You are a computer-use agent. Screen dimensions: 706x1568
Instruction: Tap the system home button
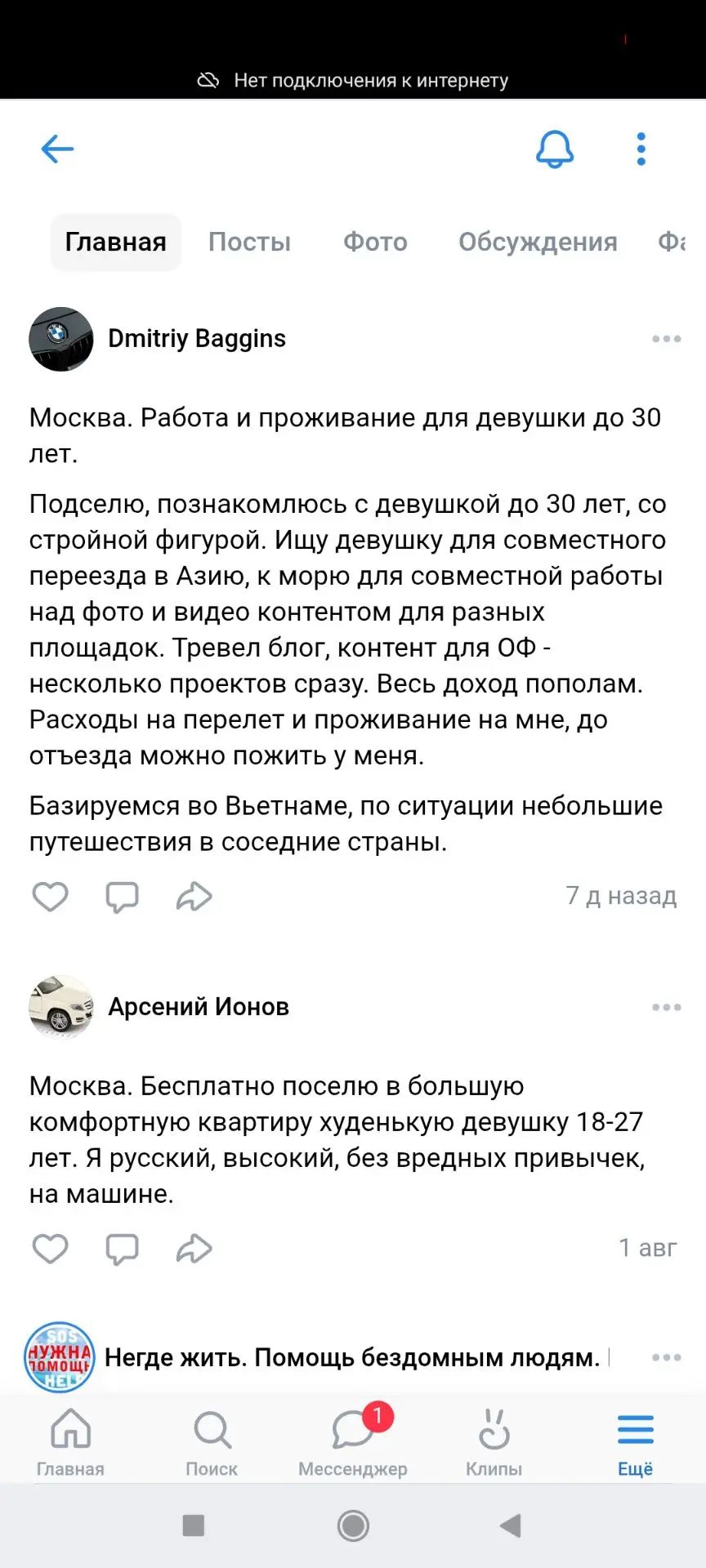pyautogui.click(x=353, y=1526)
